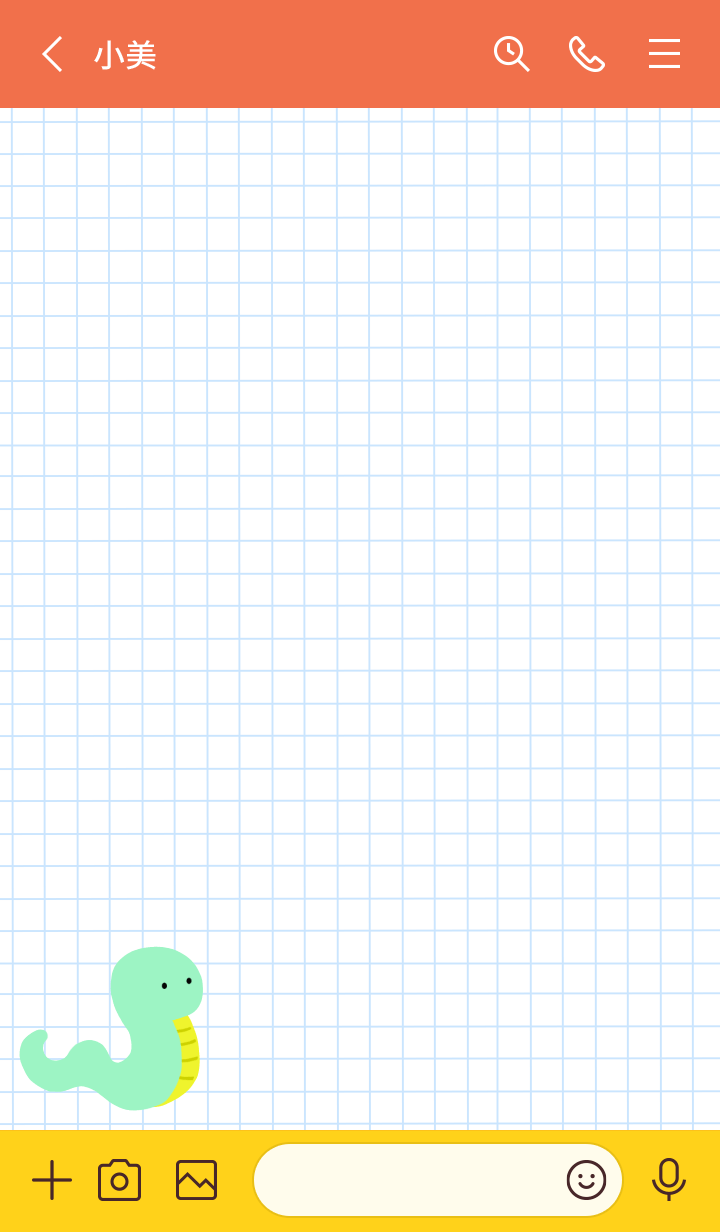Record a voice message with the microphone

tap(668, 1180)
